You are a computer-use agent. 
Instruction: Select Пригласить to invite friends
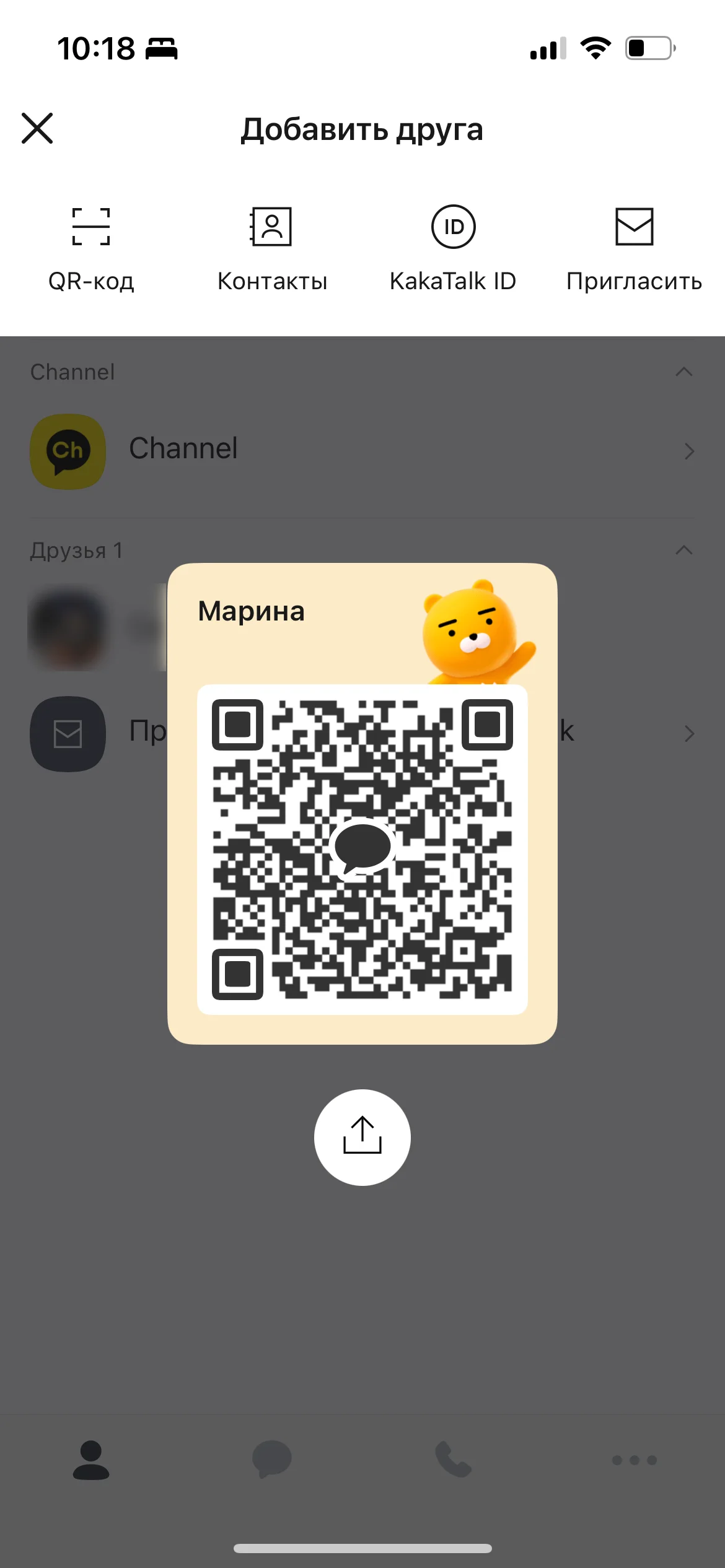click(x=634, y=249)
